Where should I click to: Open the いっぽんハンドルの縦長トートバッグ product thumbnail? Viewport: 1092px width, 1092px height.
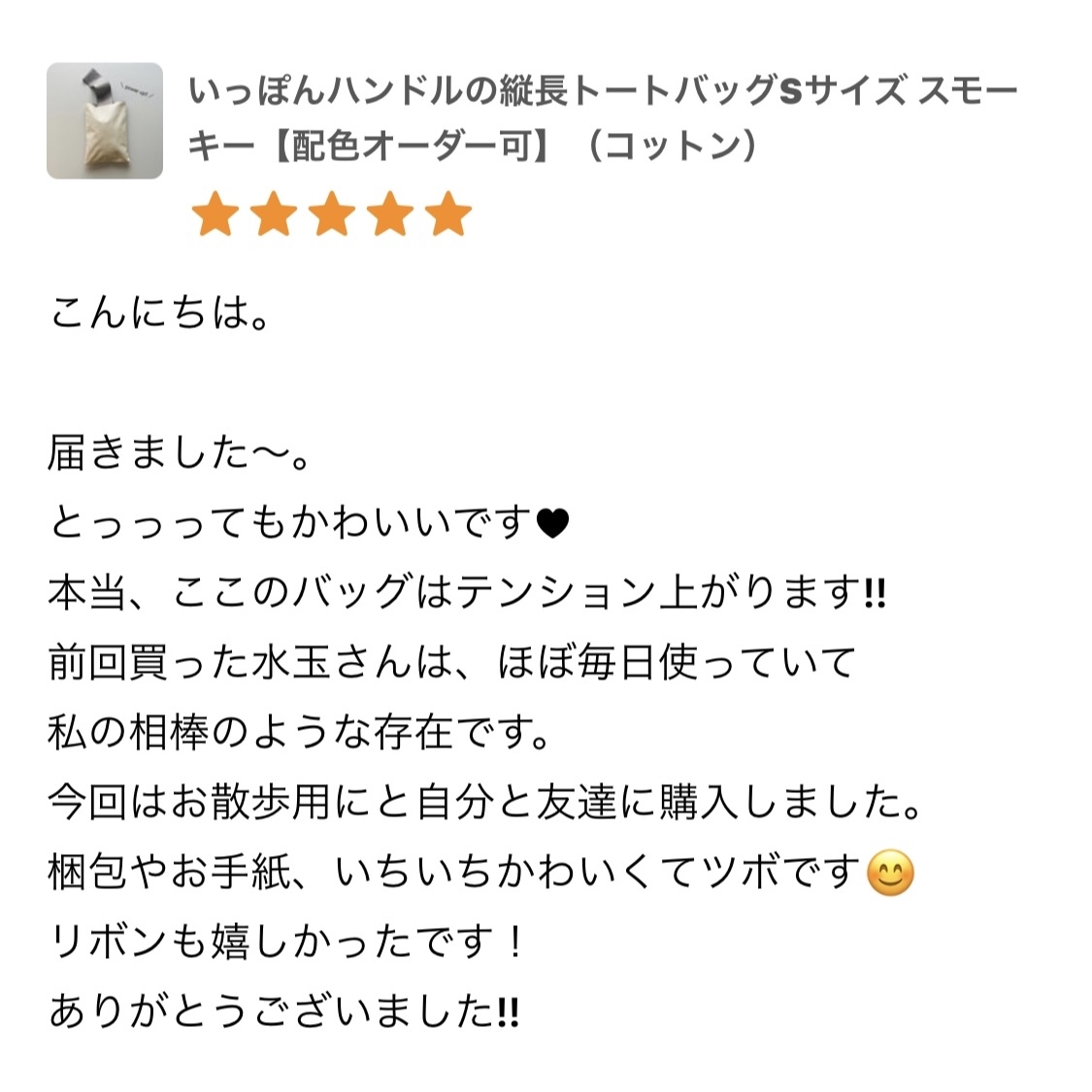105,121
